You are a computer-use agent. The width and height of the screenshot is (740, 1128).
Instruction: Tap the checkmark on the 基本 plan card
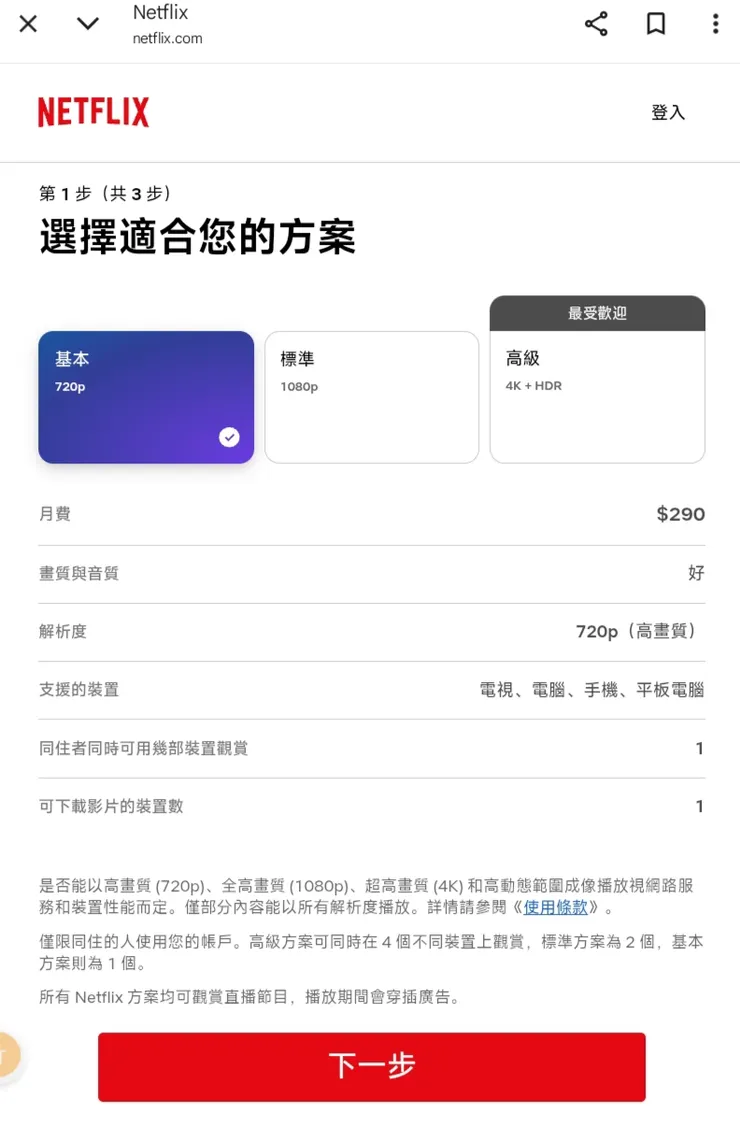229,437
